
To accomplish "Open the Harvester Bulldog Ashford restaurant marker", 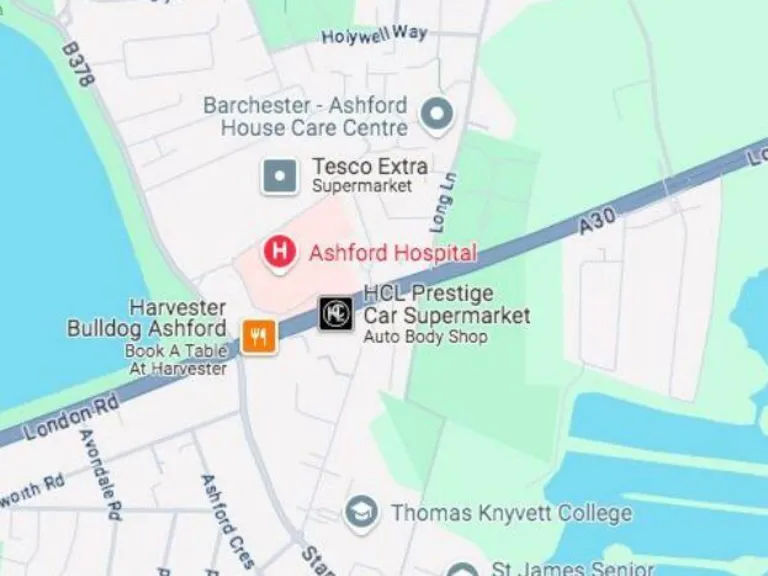I will (258, 336).
